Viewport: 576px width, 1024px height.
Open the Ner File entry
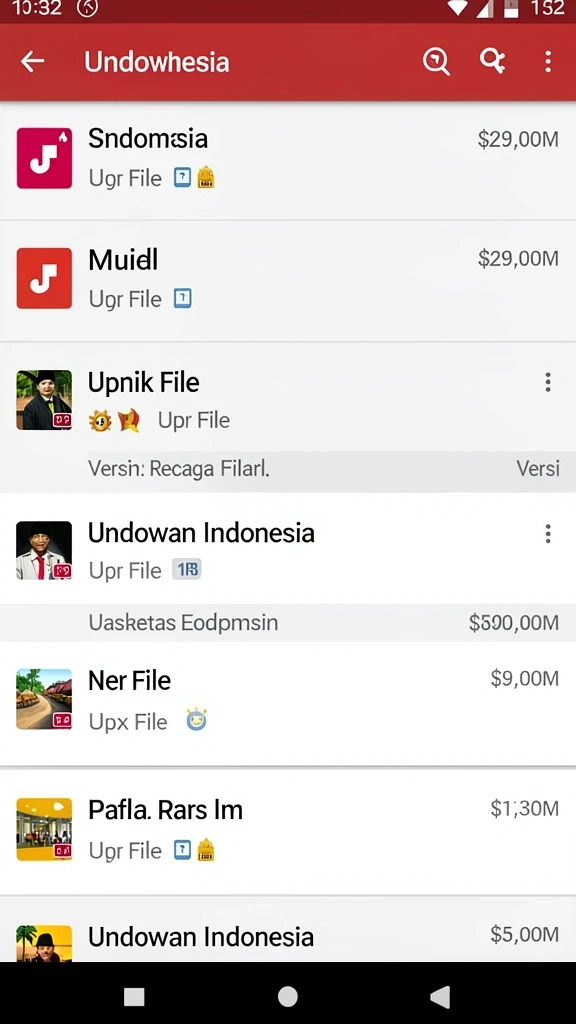pyautogui.click(x=288, y=703)
